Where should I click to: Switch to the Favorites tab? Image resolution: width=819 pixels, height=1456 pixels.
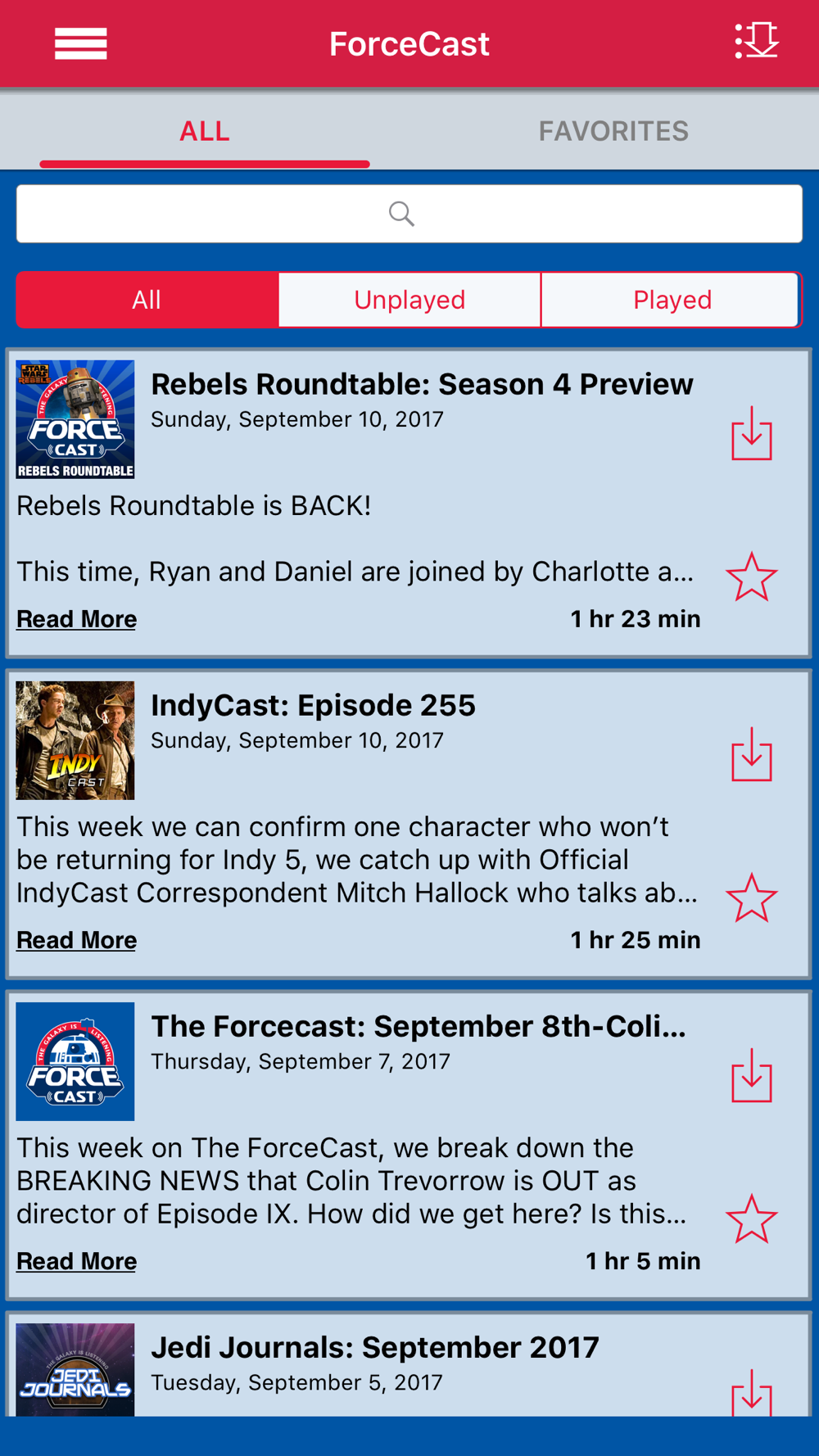(x=613, y=131)
